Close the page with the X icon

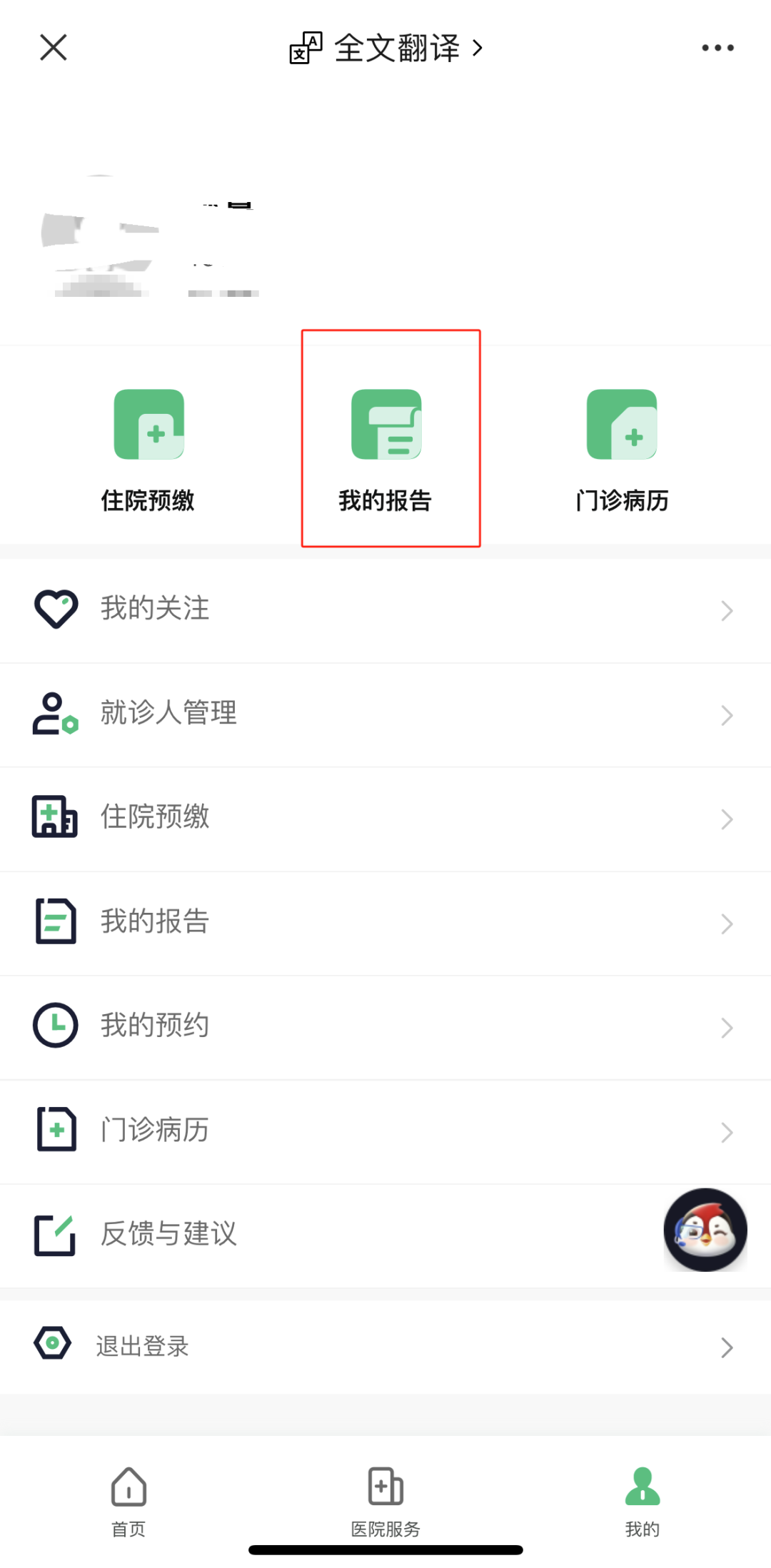pyautogui.click(x=54, y=48)
